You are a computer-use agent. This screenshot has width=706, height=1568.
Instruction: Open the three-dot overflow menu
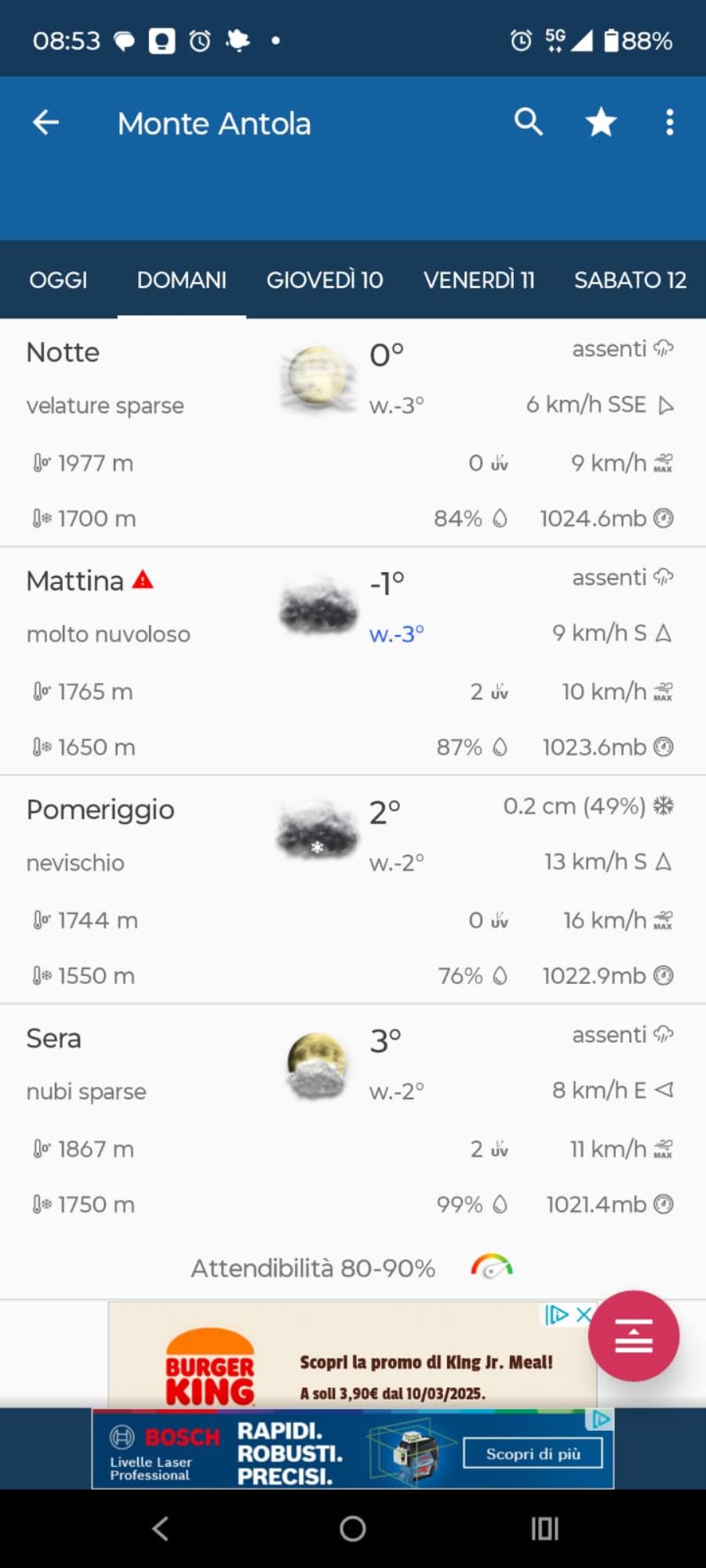tap(669, 122)
